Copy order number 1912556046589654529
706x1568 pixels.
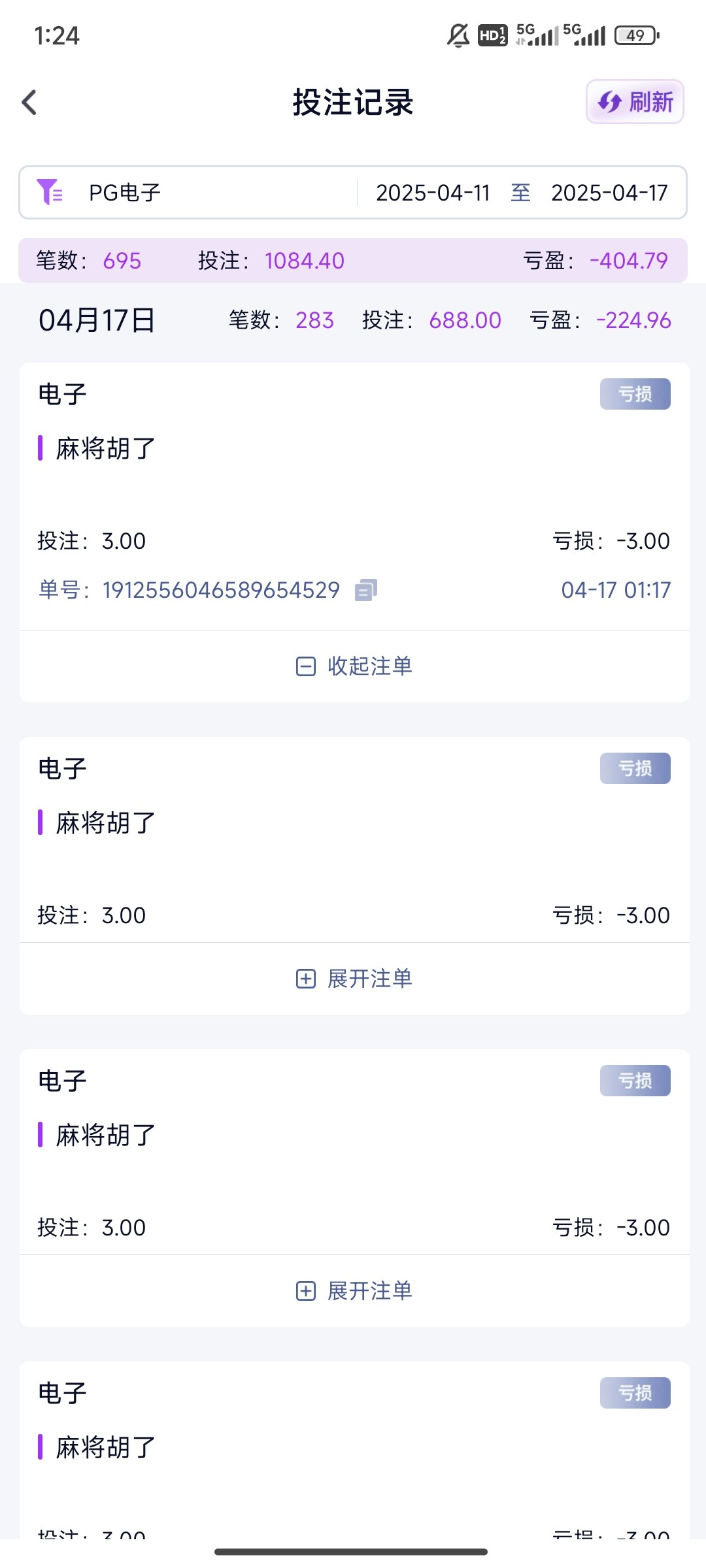pos(365,590)
